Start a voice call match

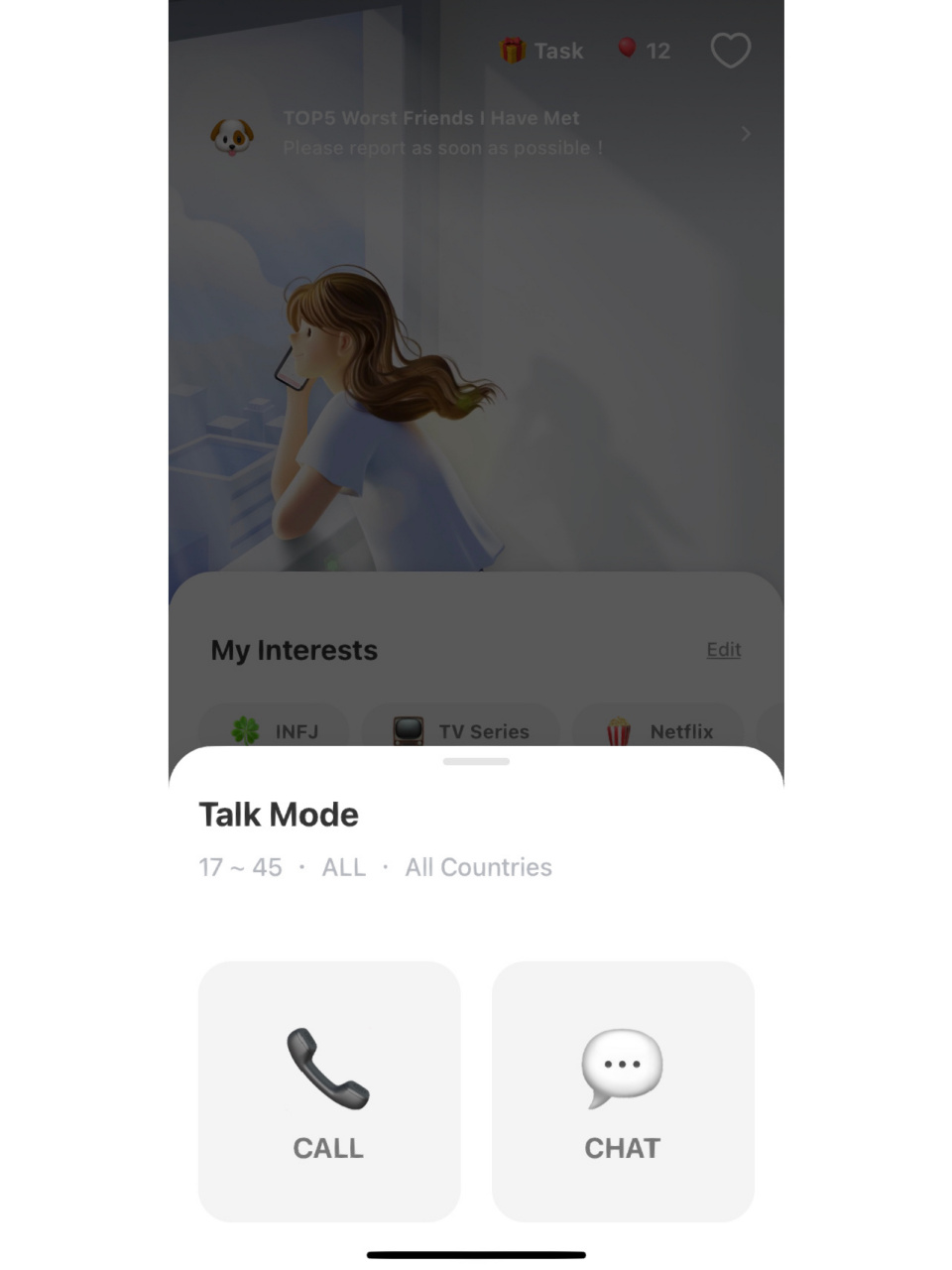pos(328,1090)
